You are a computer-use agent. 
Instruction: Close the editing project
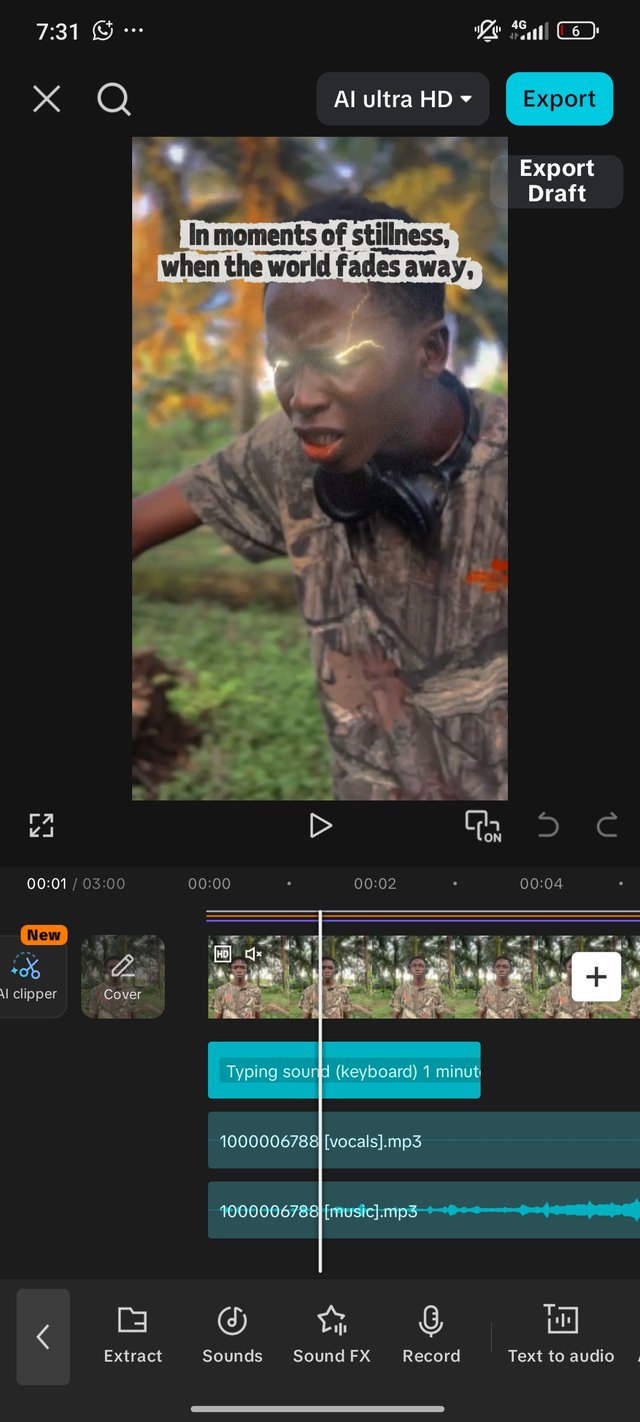coord(47,99)
